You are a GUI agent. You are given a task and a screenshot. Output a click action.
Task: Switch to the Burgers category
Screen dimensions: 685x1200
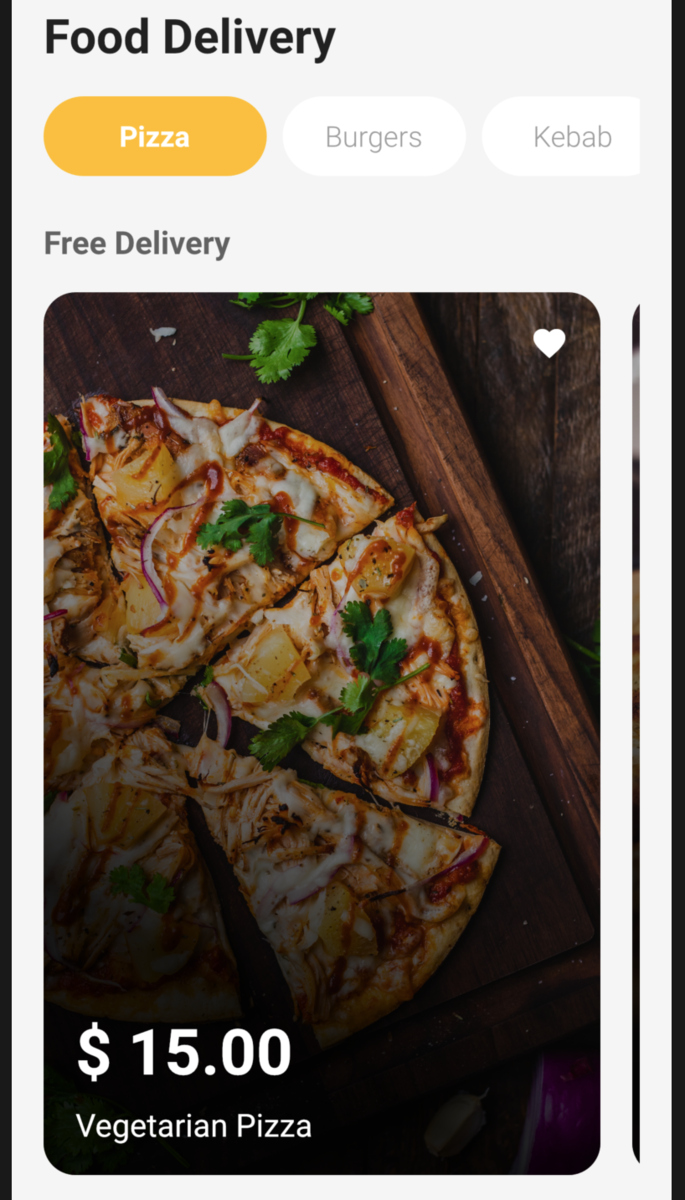[374, 136]
